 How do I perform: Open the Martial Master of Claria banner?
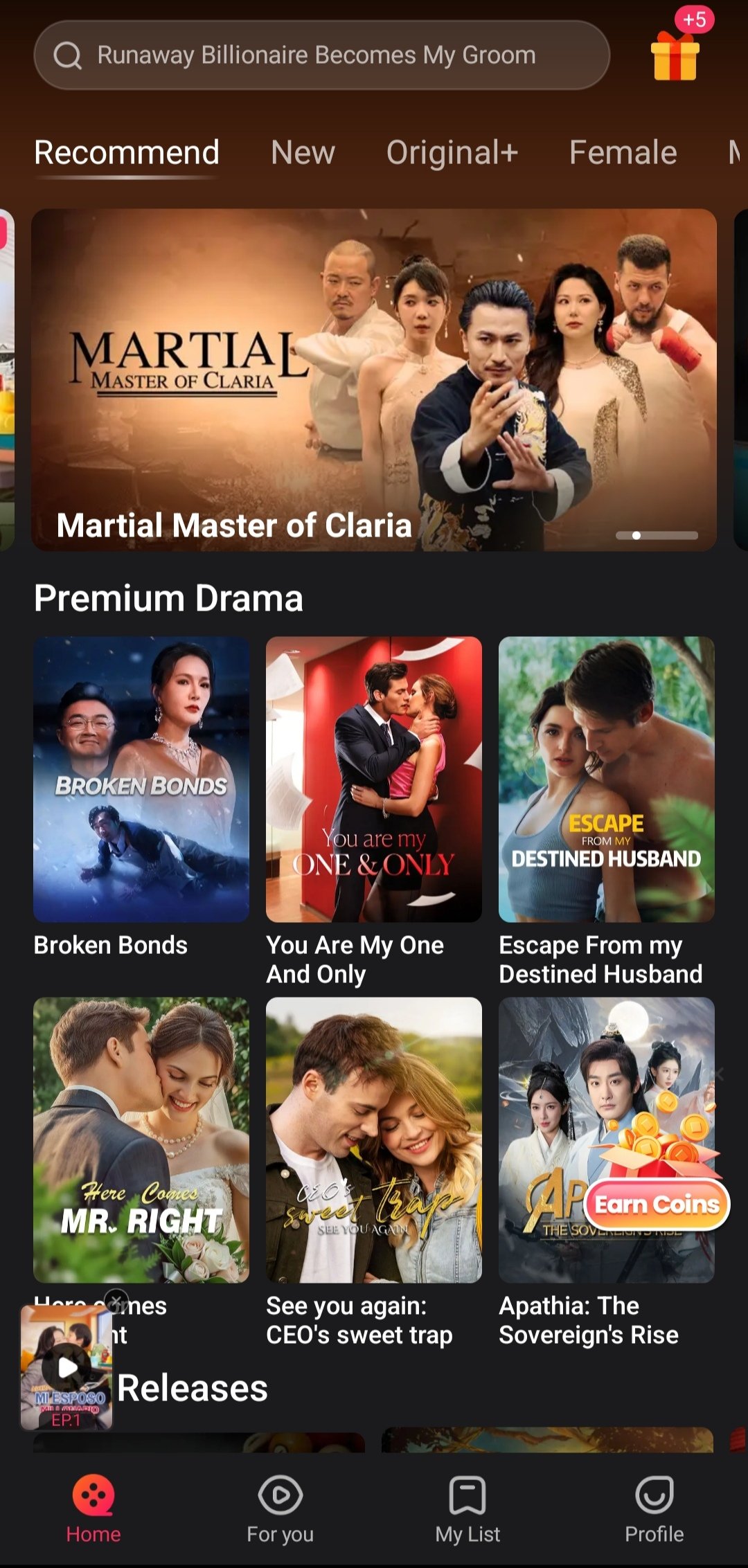tap(374, 379)
